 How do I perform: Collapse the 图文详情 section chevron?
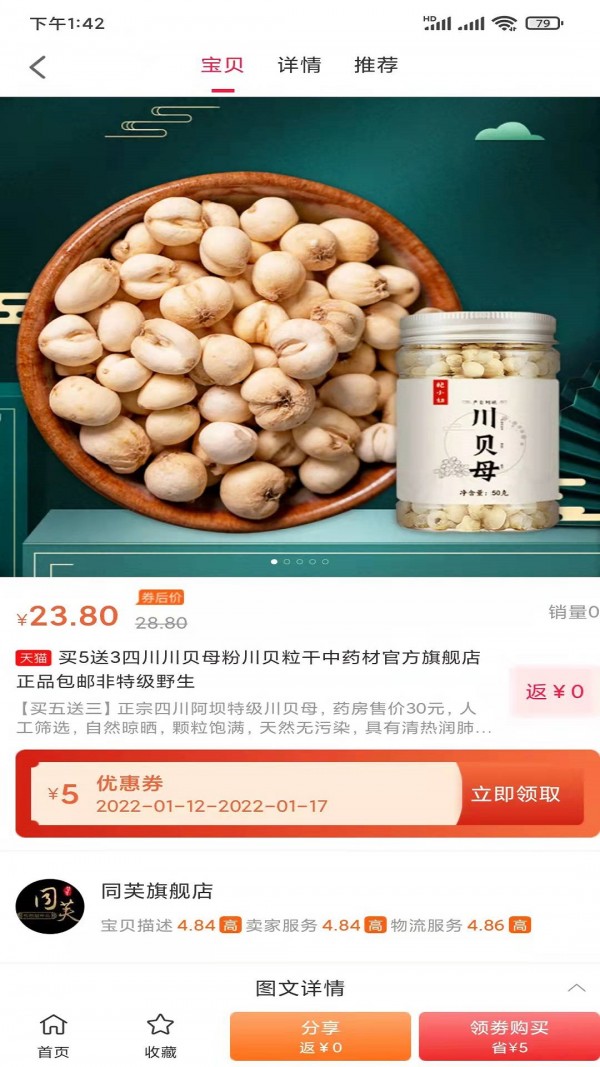tap(577, 988)
